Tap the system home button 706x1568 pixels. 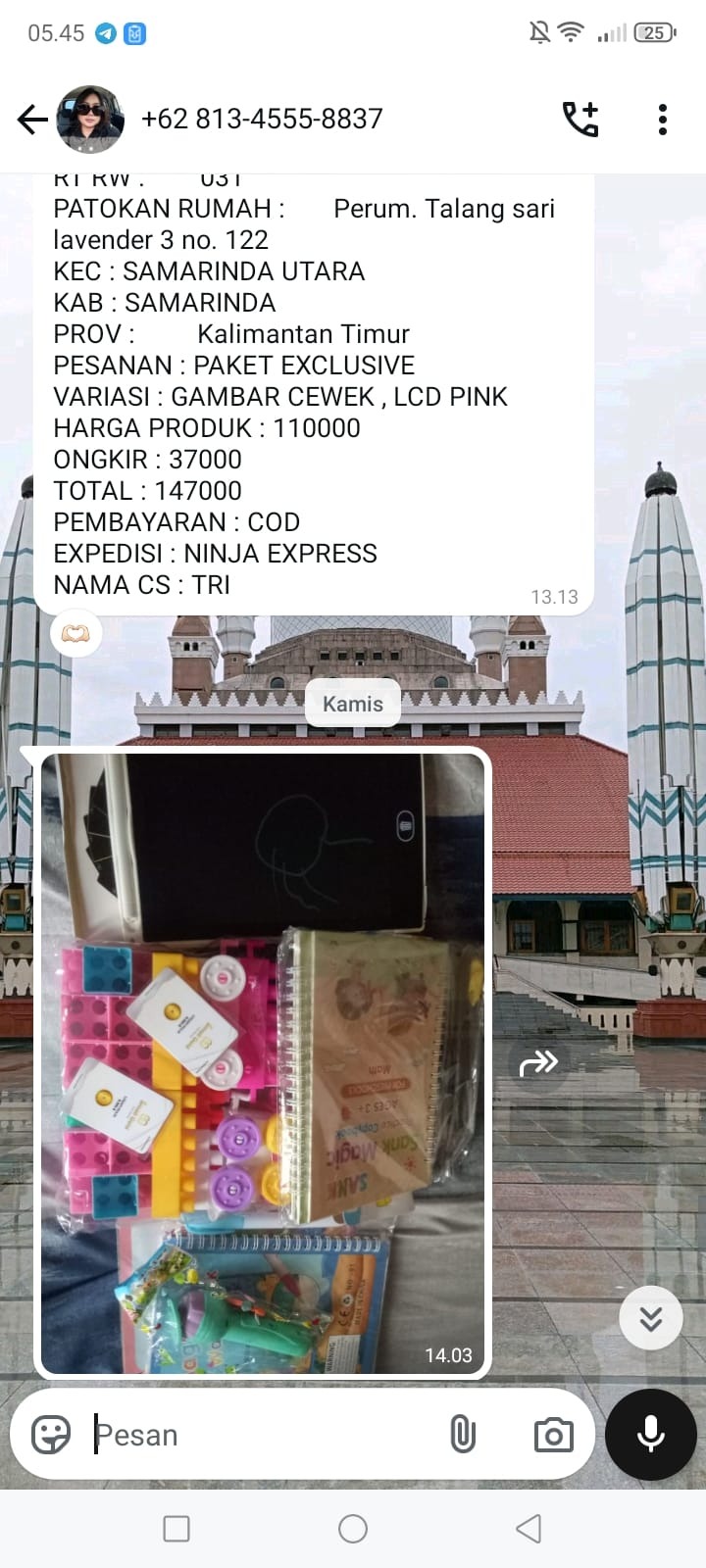[x=353, y=1529]
